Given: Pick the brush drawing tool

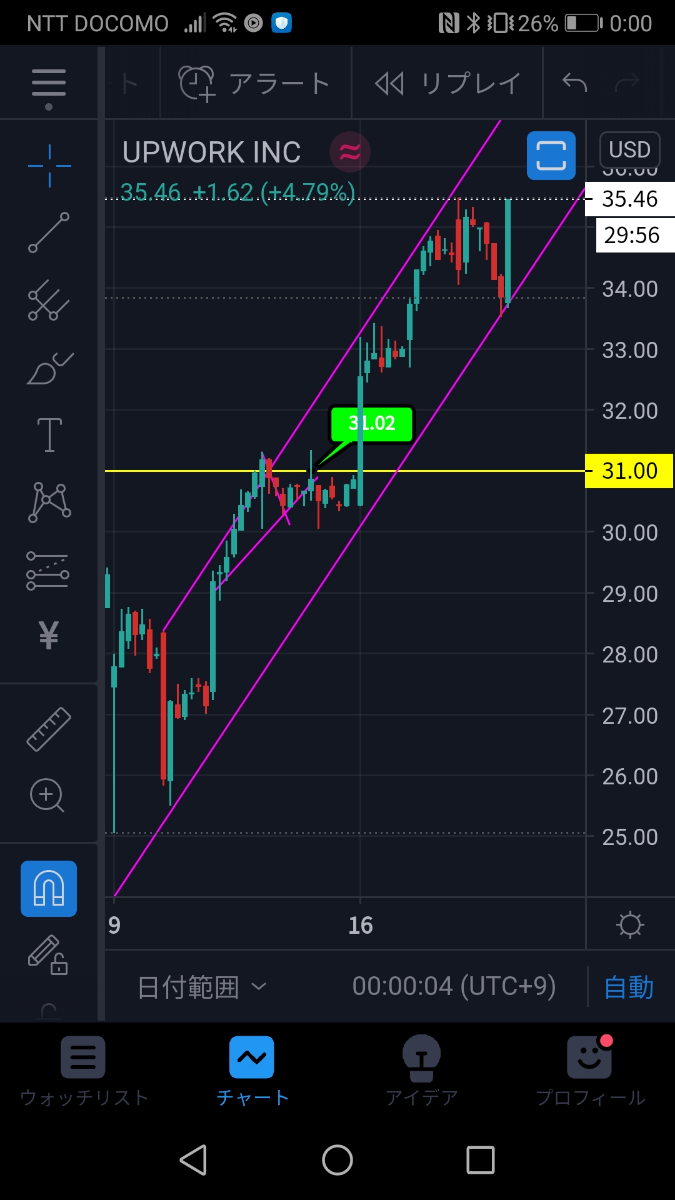Looking at the screenshot, I should [48, 369].
